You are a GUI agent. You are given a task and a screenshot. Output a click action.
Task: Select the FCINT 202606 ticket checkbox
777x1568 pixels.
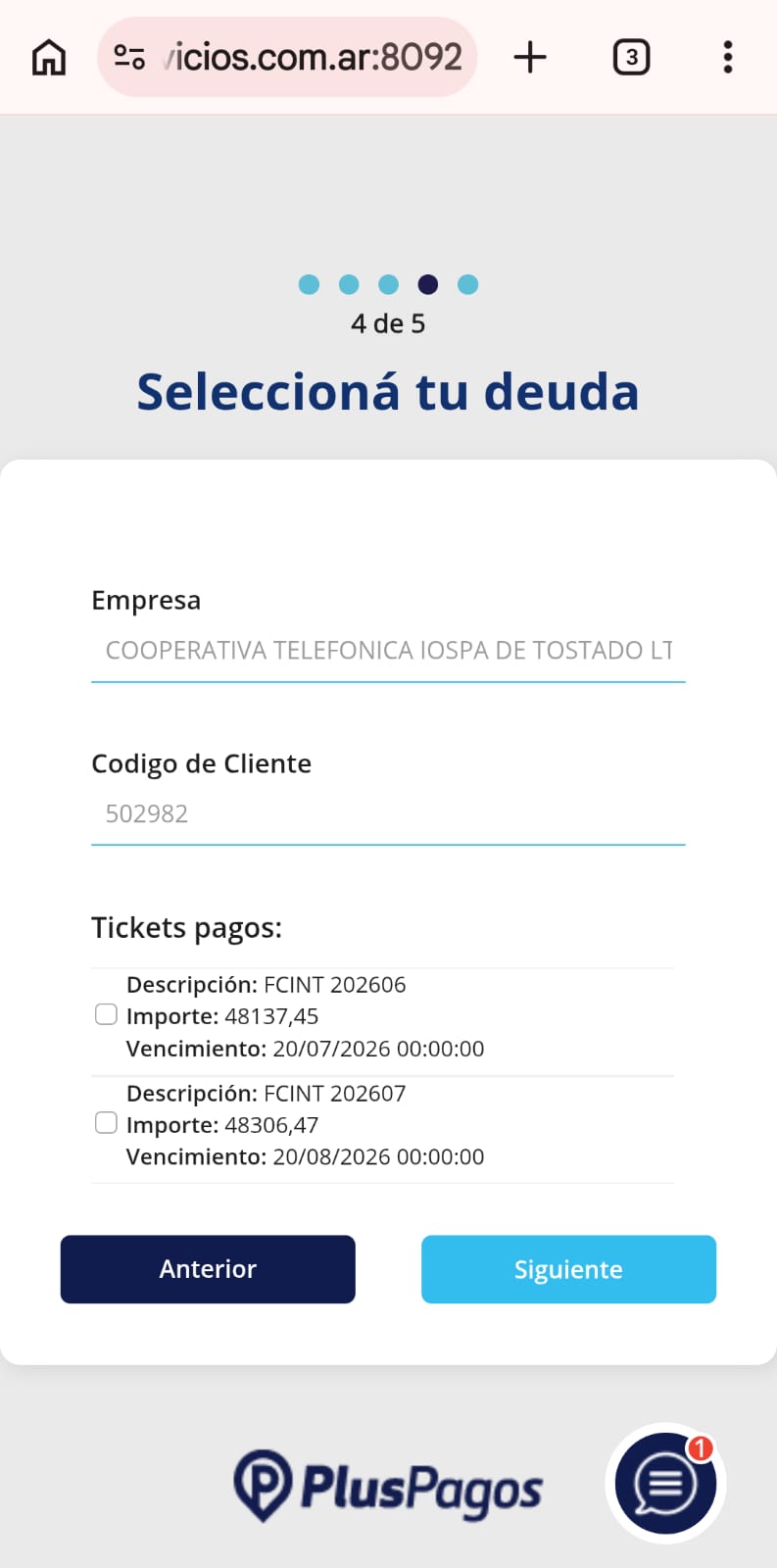tap(106, 1014)
